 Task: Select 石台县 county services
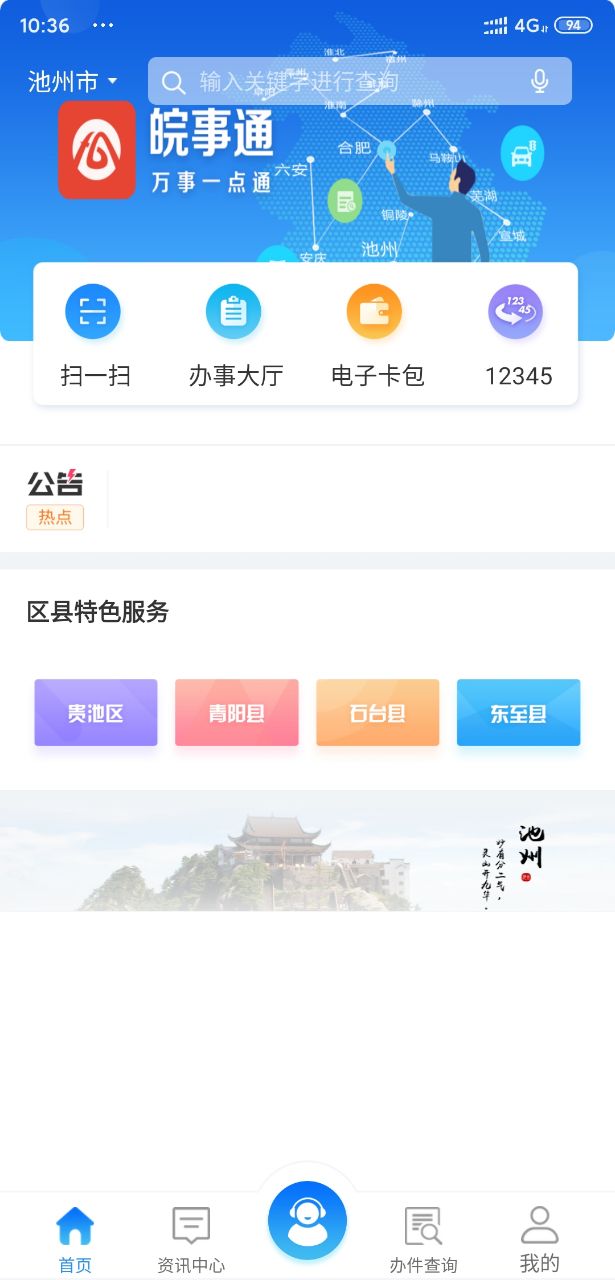[378, 713]
